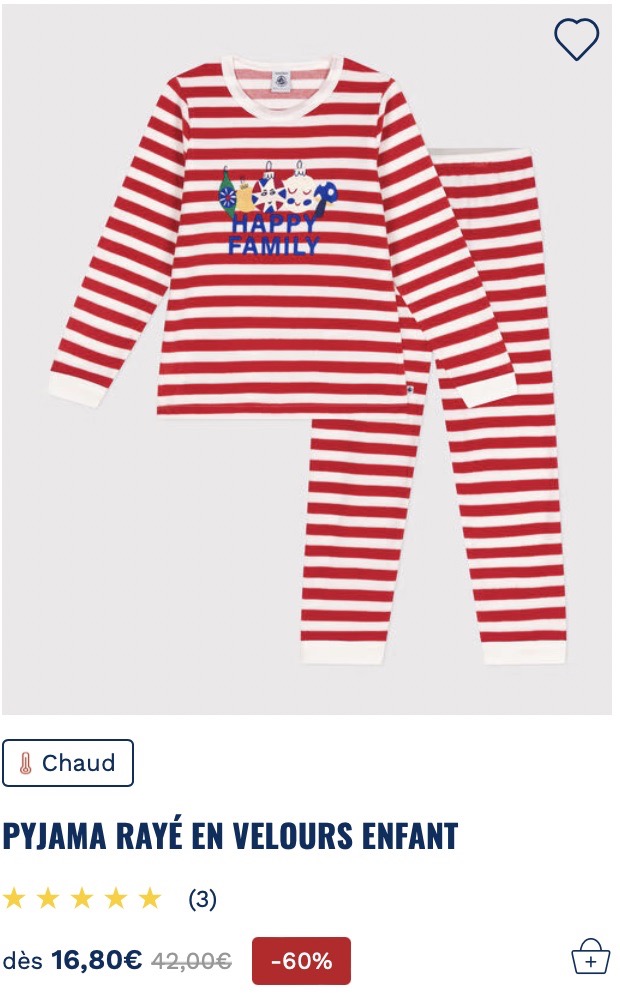
Task: Open the striped pyjama product image
Action: pyautogui.click(x=307, y=360)
